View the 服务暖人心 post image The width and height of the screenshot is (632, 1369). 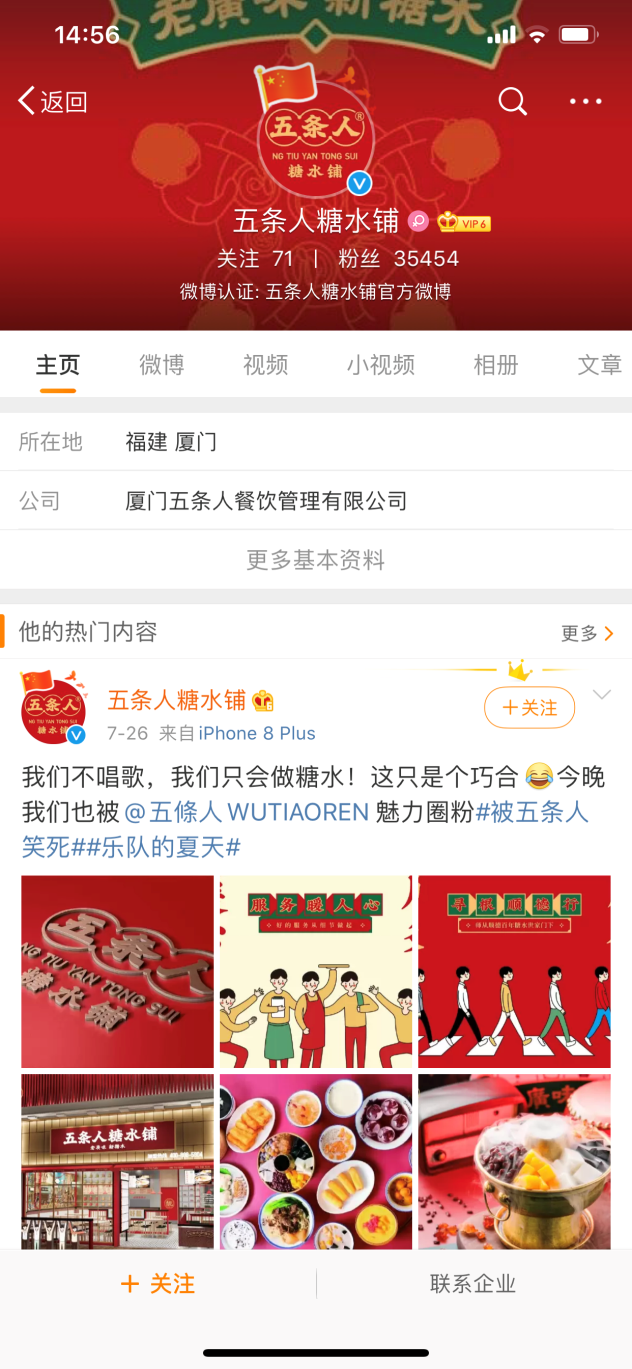click(x=316, y=971)
